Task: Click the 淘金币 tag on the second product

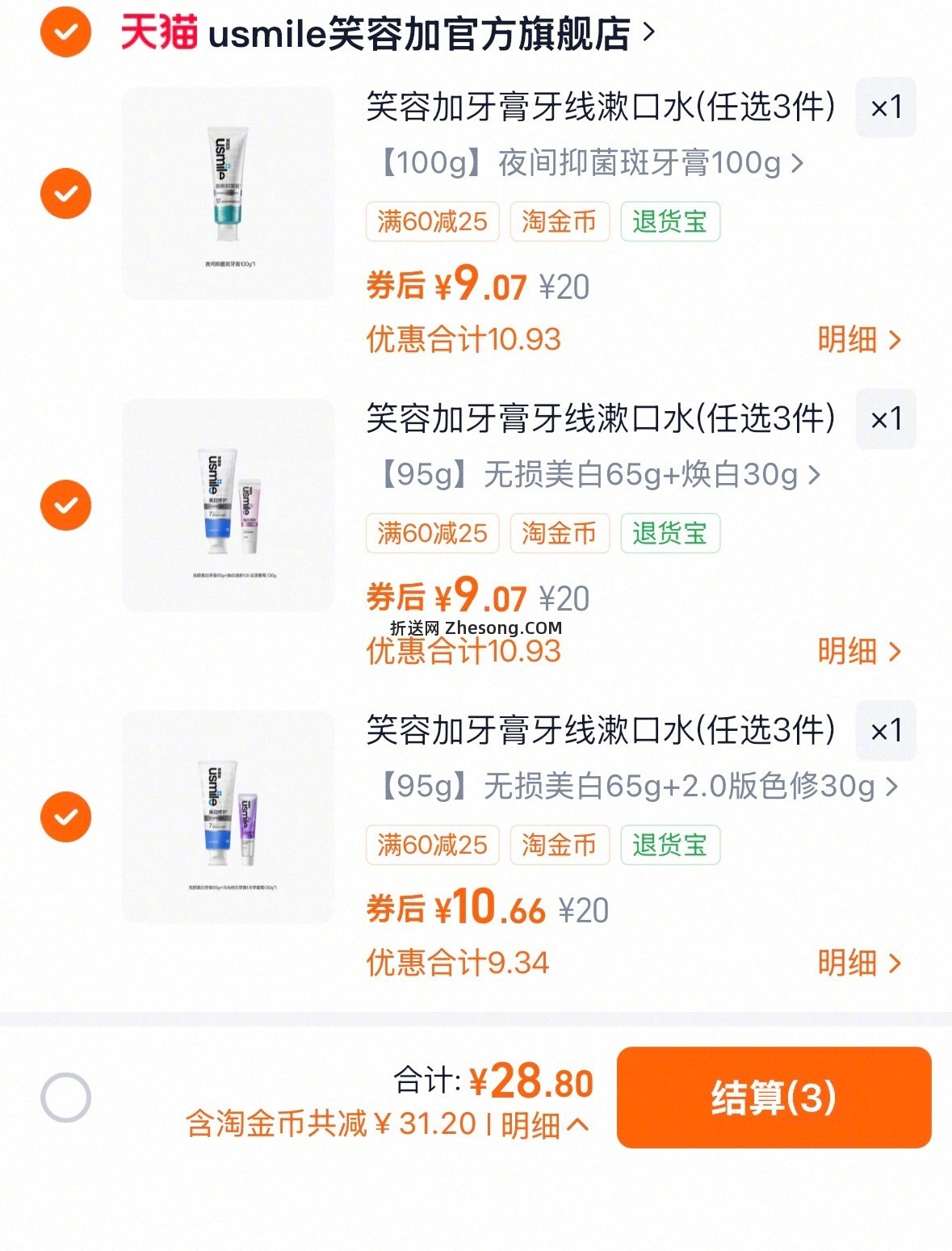Action: click(x=560, y=534)
